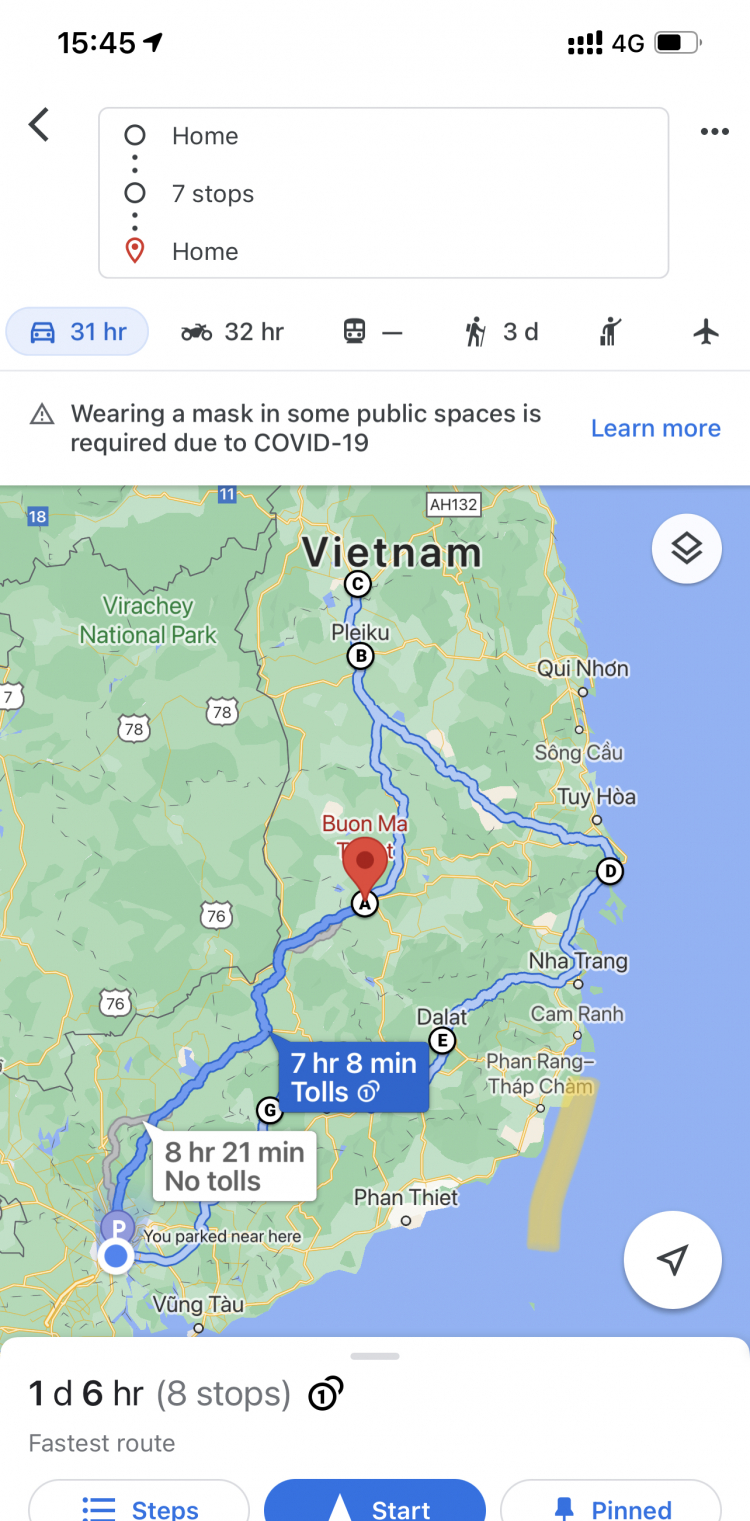Recenter map on my location
Screen dimensions: 750x1521
point(672,1260)
